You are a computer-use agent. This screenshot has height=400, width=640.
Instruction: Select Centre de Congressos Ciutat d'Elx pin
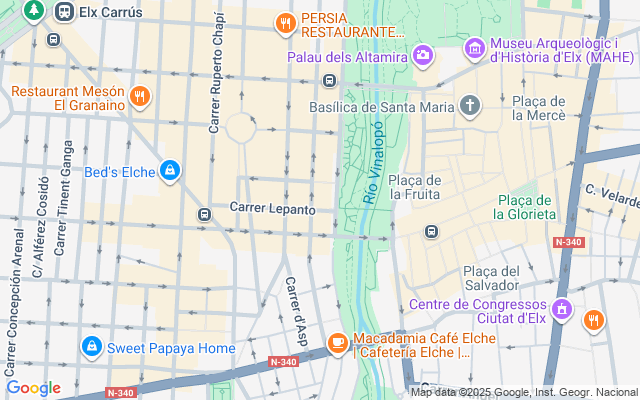pos(563,311)
